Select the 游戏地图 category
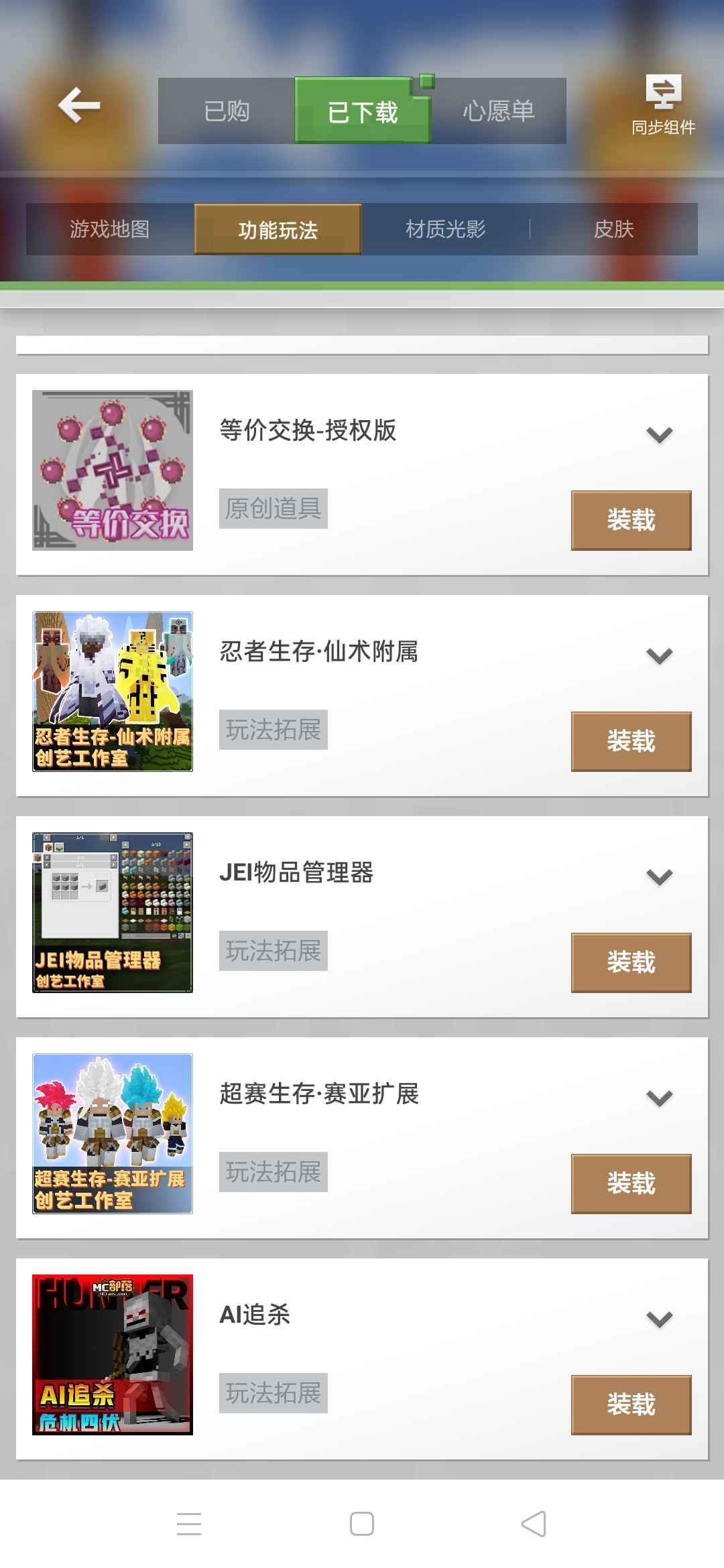The height and width of the screenshot is (1568, 724). pos(110,229)
